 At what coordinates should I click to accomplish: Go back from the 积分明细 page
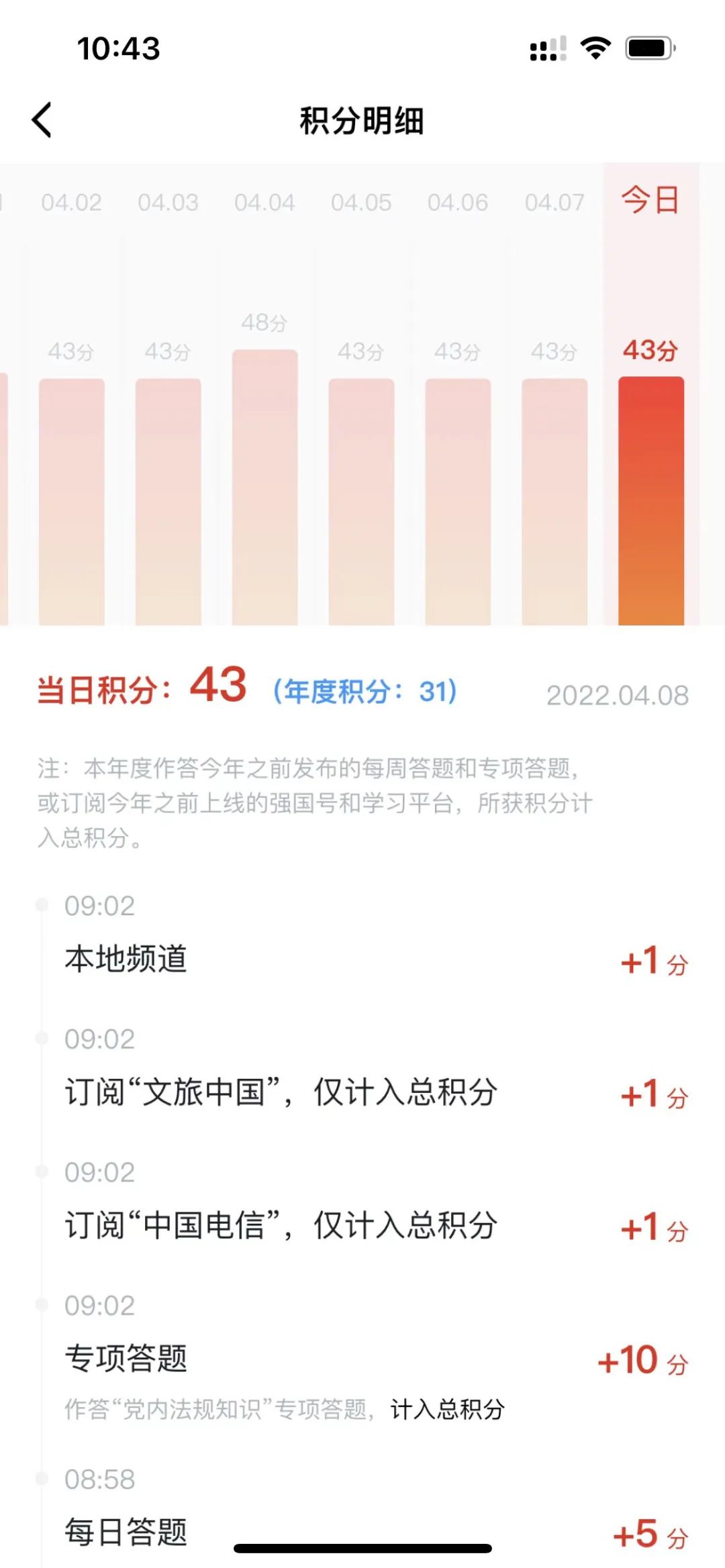[42, 121]
